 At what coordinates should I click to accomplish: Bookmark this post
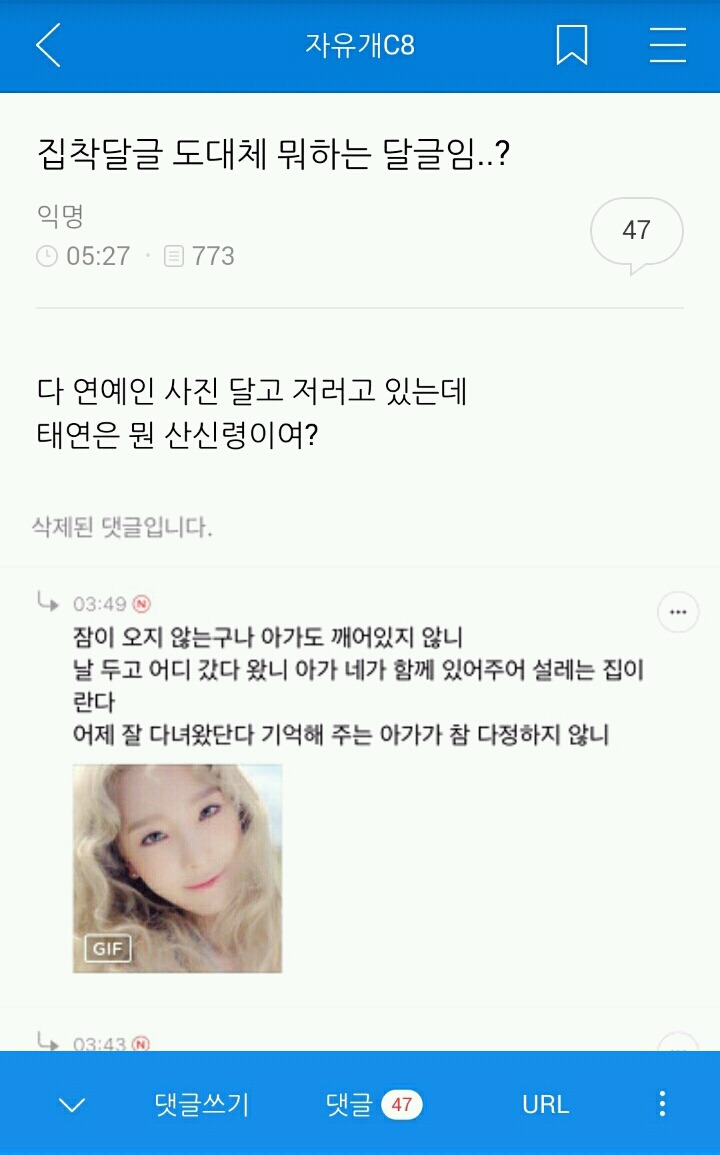572,46
